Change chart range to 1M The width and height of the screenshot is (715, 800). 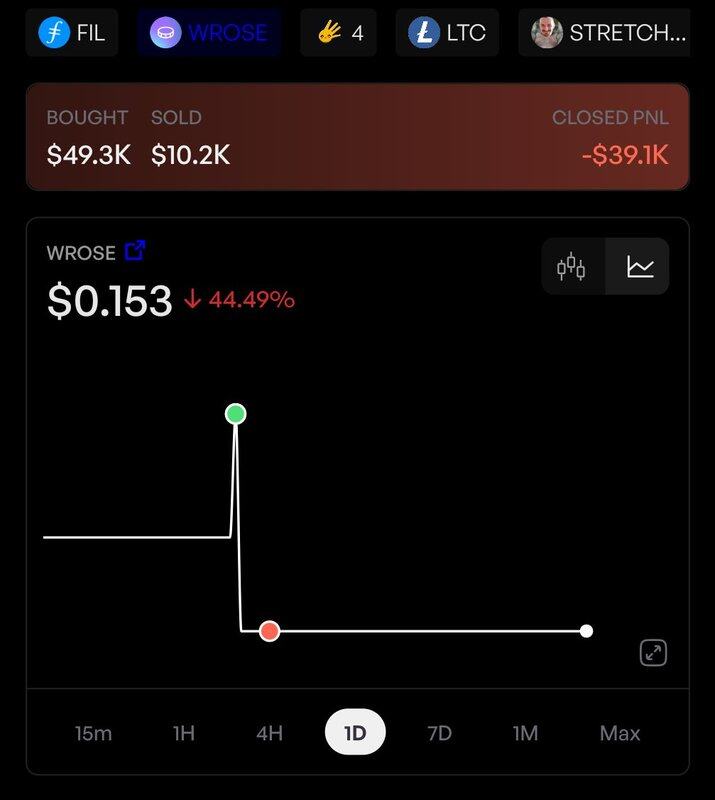tap(526, 733)
